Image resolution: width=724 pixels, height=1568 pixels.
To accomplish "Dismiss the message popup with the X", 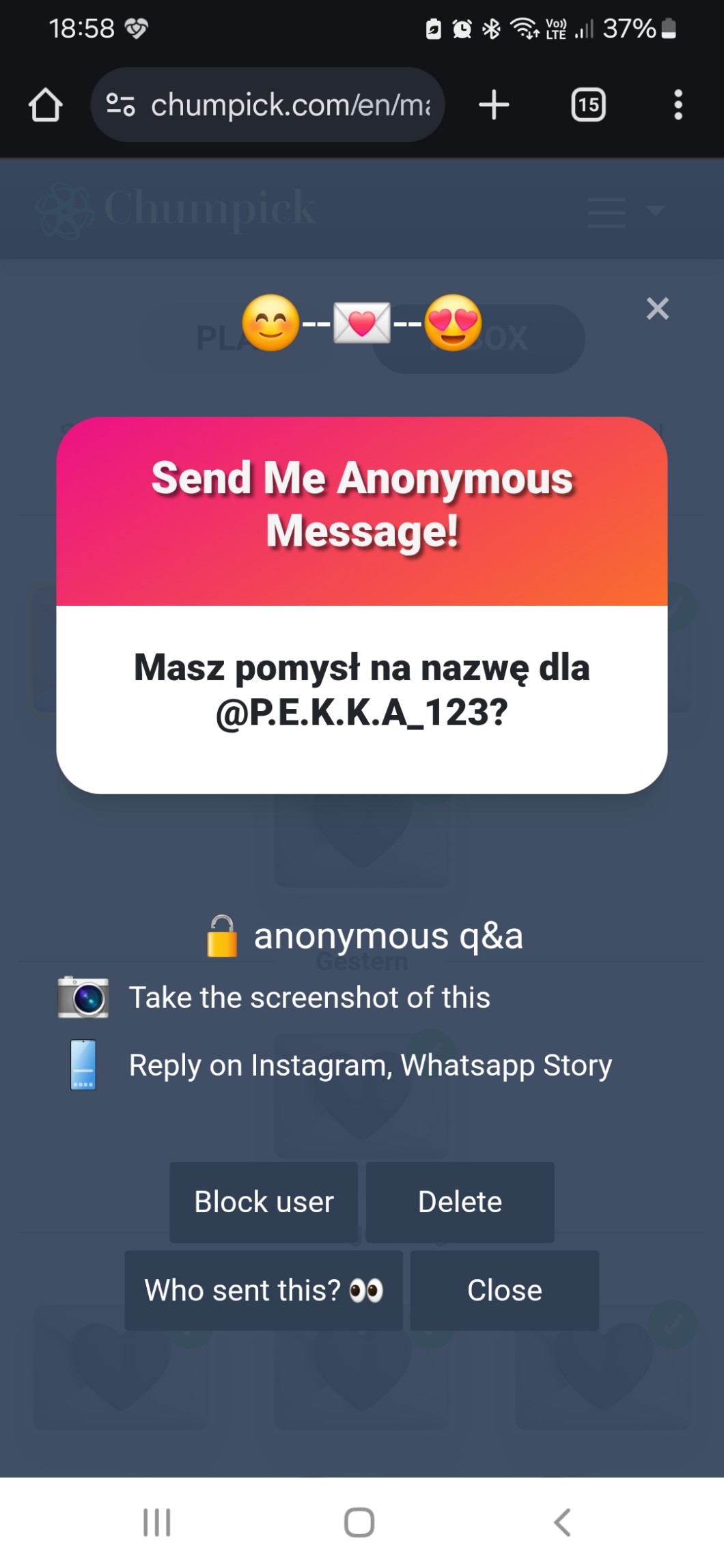I will (x=657, y=309).
